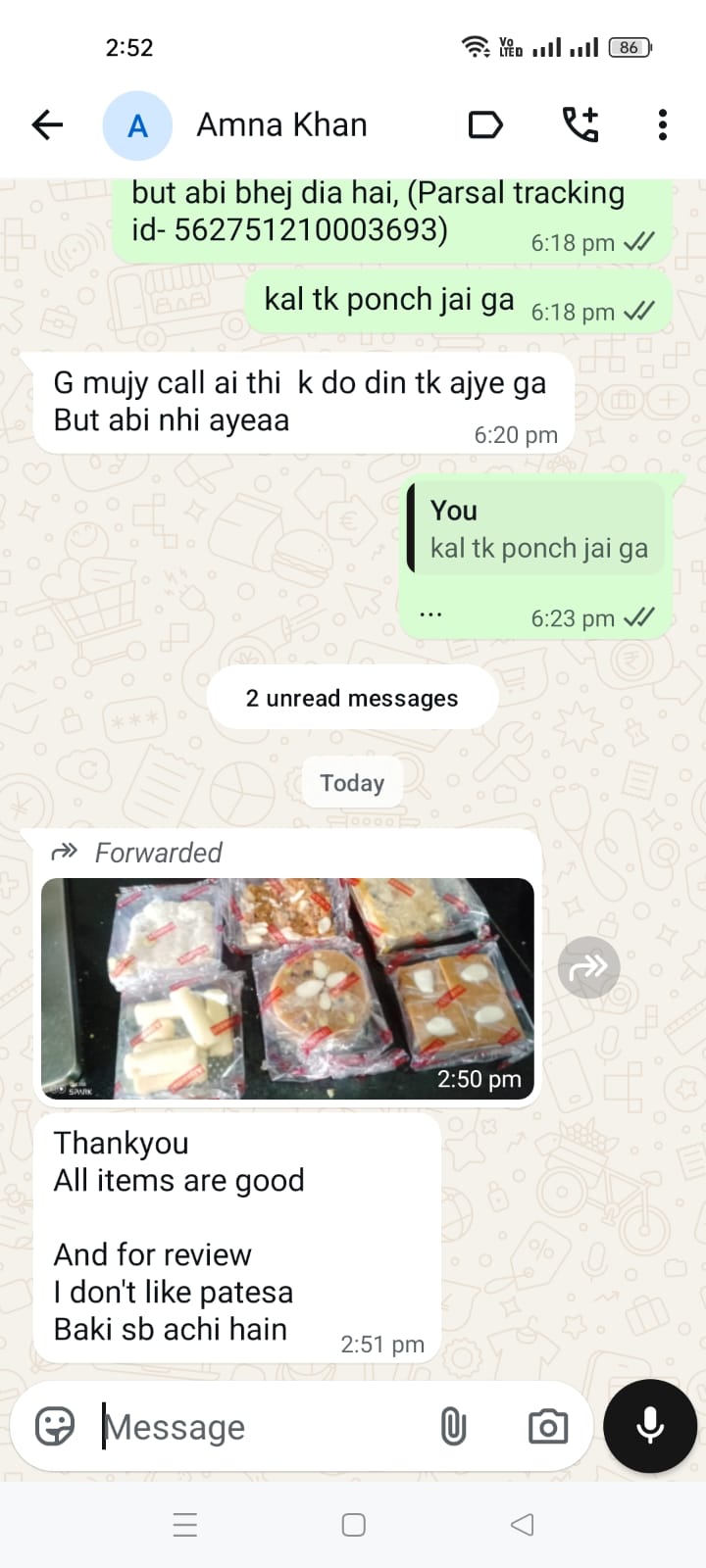Jump to quoted message "kal tk ponch jai ga"
Viewport: 706px width, 1568px height.
536,529
